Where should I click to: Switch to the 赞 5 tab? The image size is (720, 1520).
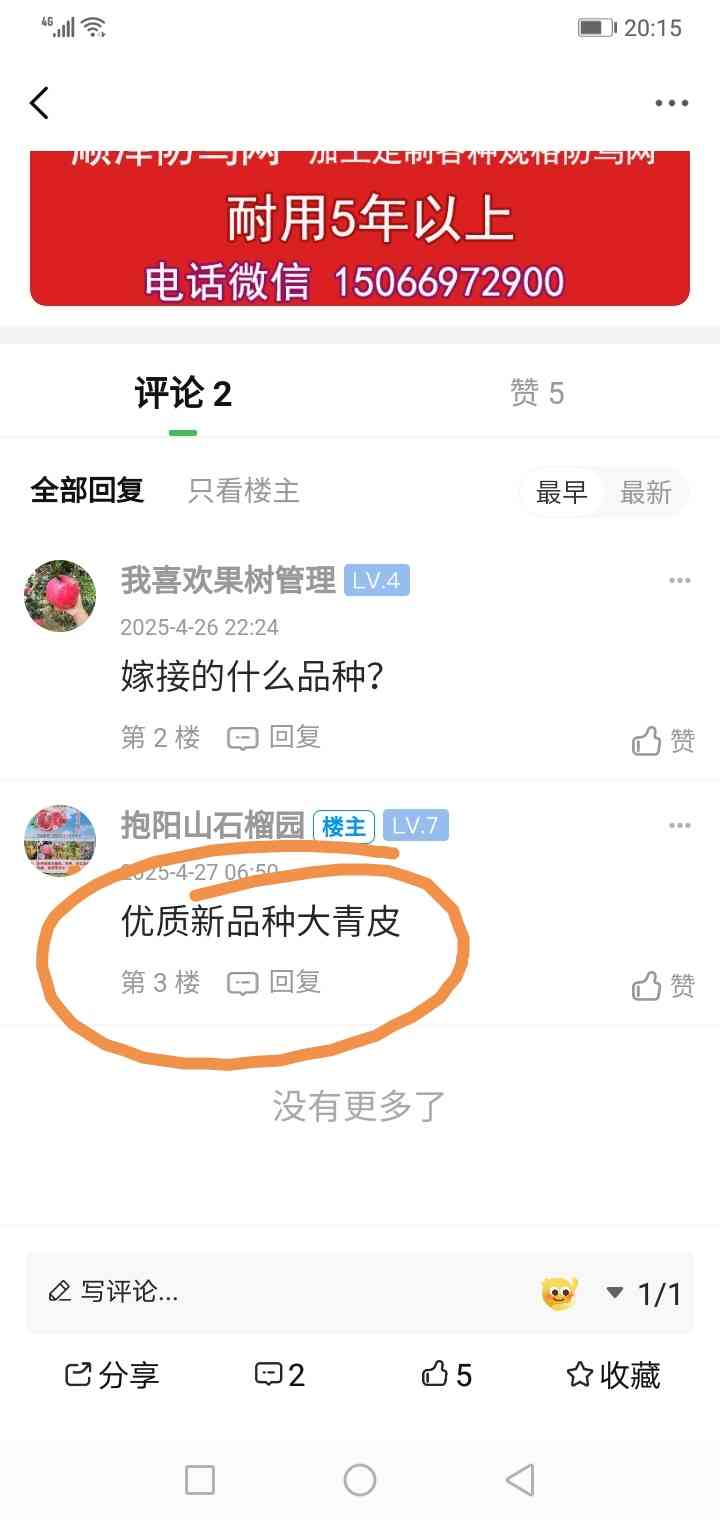click(x=537, y=393)
